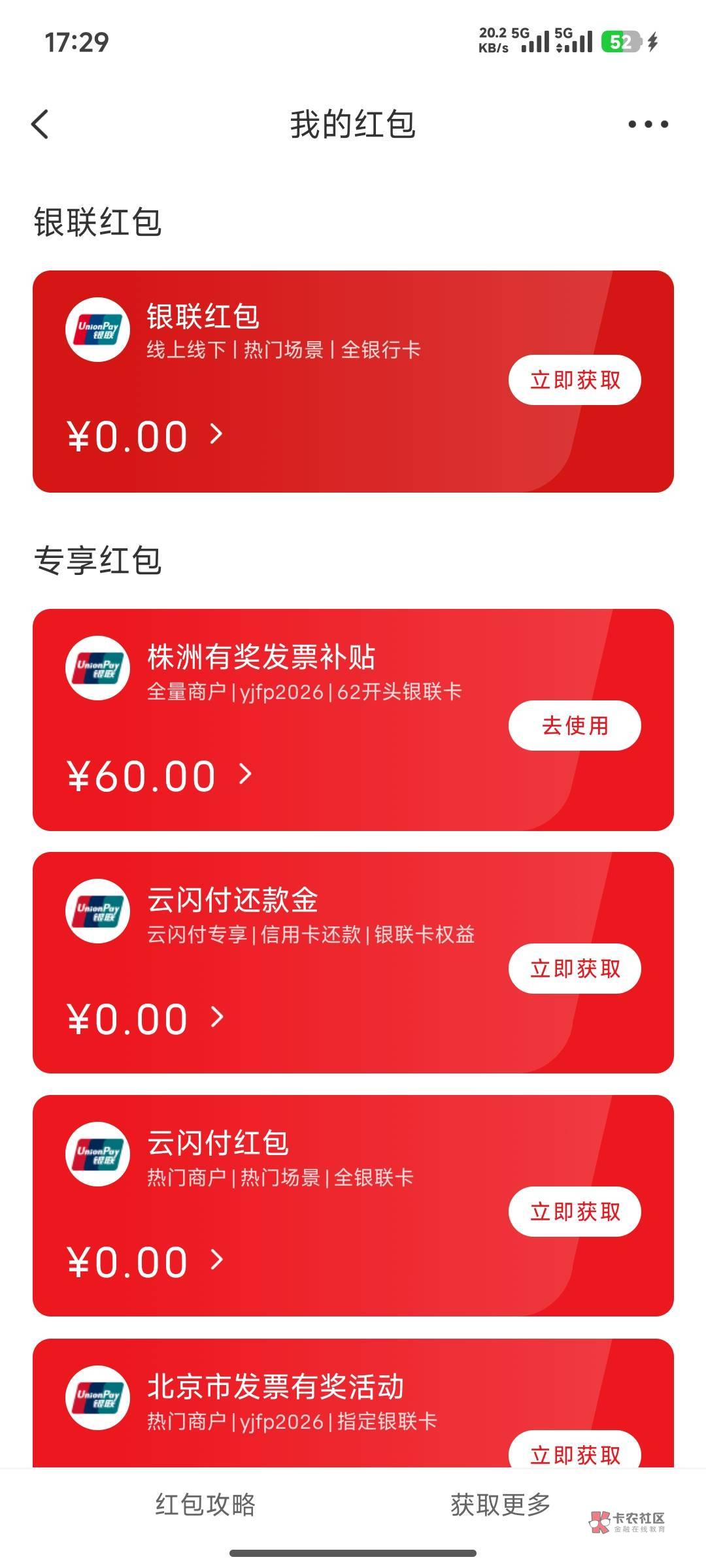Image resolution: width=706 pixels, height=1568 pixels.
Task: Open ¥0.00 balance of 云闪付还款金
Action: 145,1019
